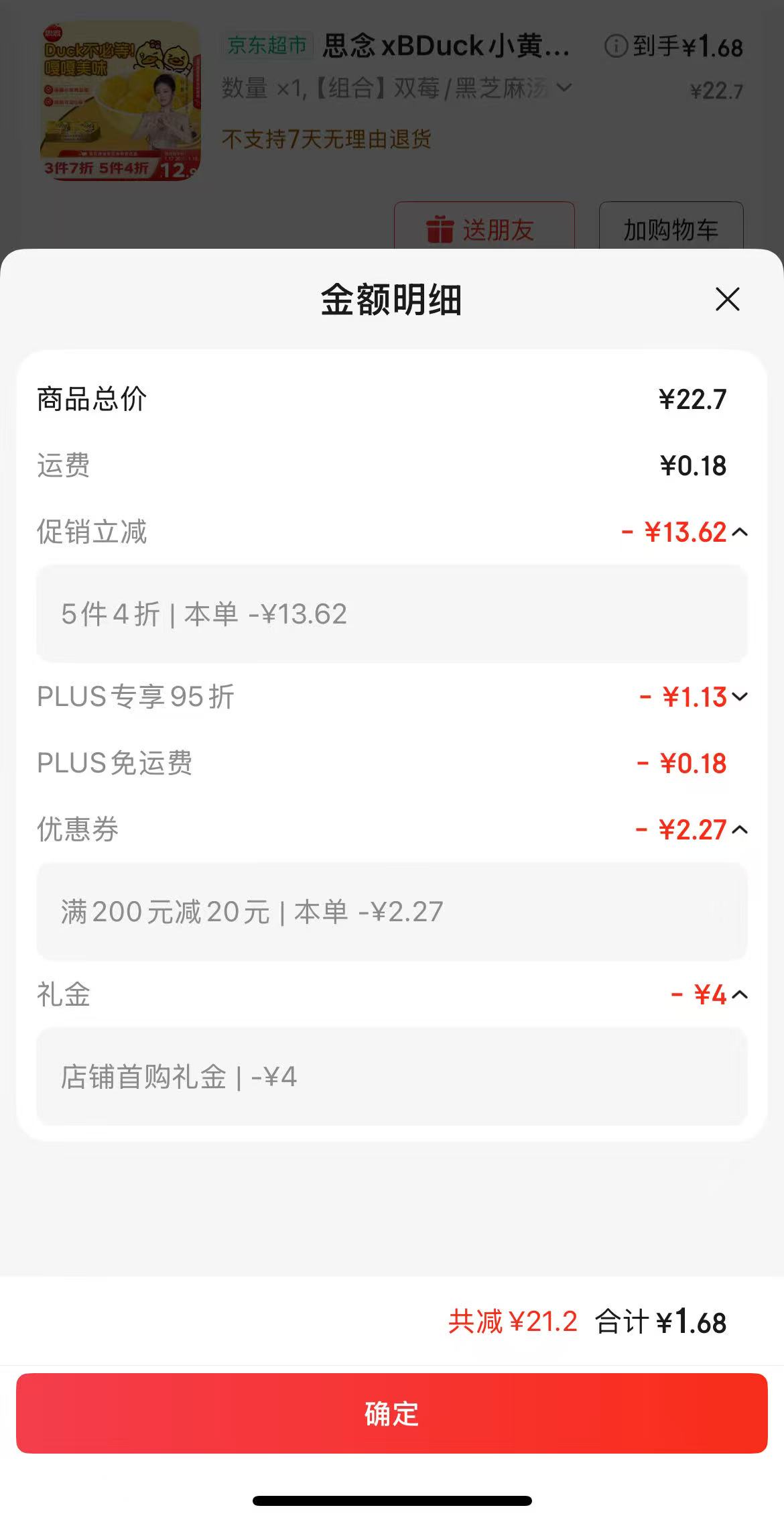This screenshot has width=784, height=1522.
Task: Collapse the 促销立减 discount details
Action: 740,532
